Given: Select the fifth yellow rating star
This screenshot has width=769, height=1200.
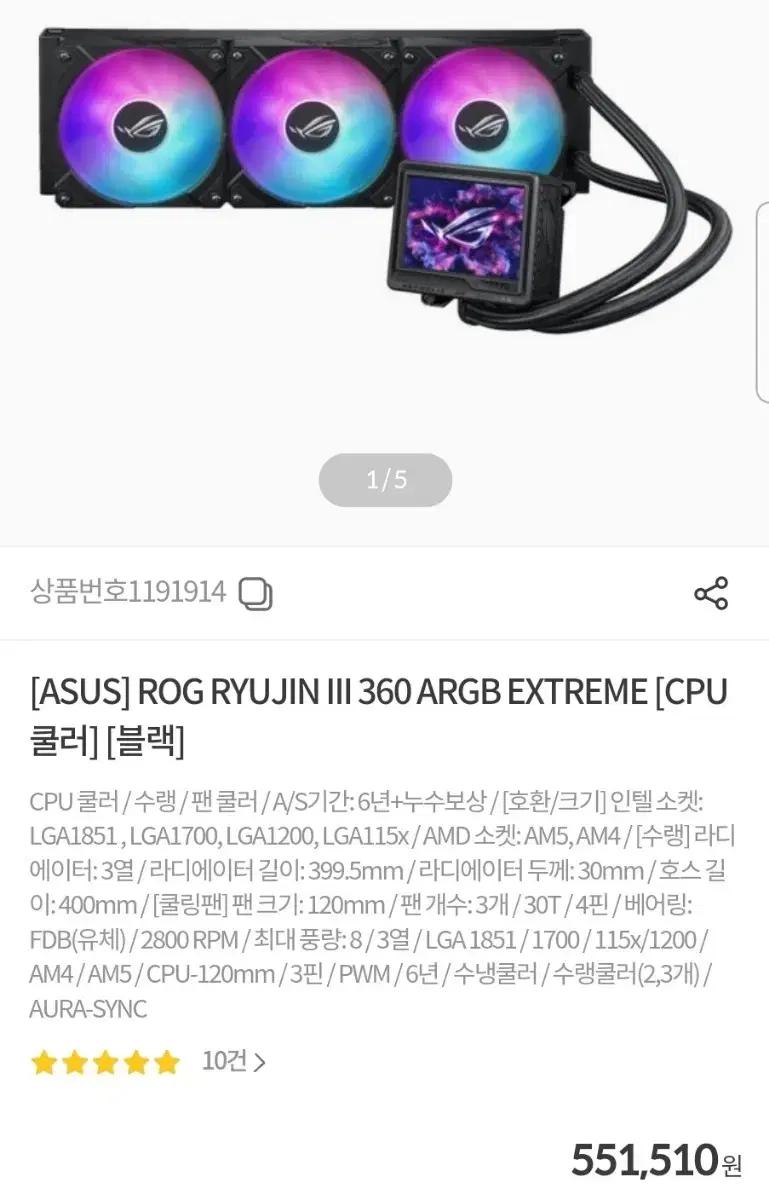Looking at the screenshot, I should point(166,1063).
